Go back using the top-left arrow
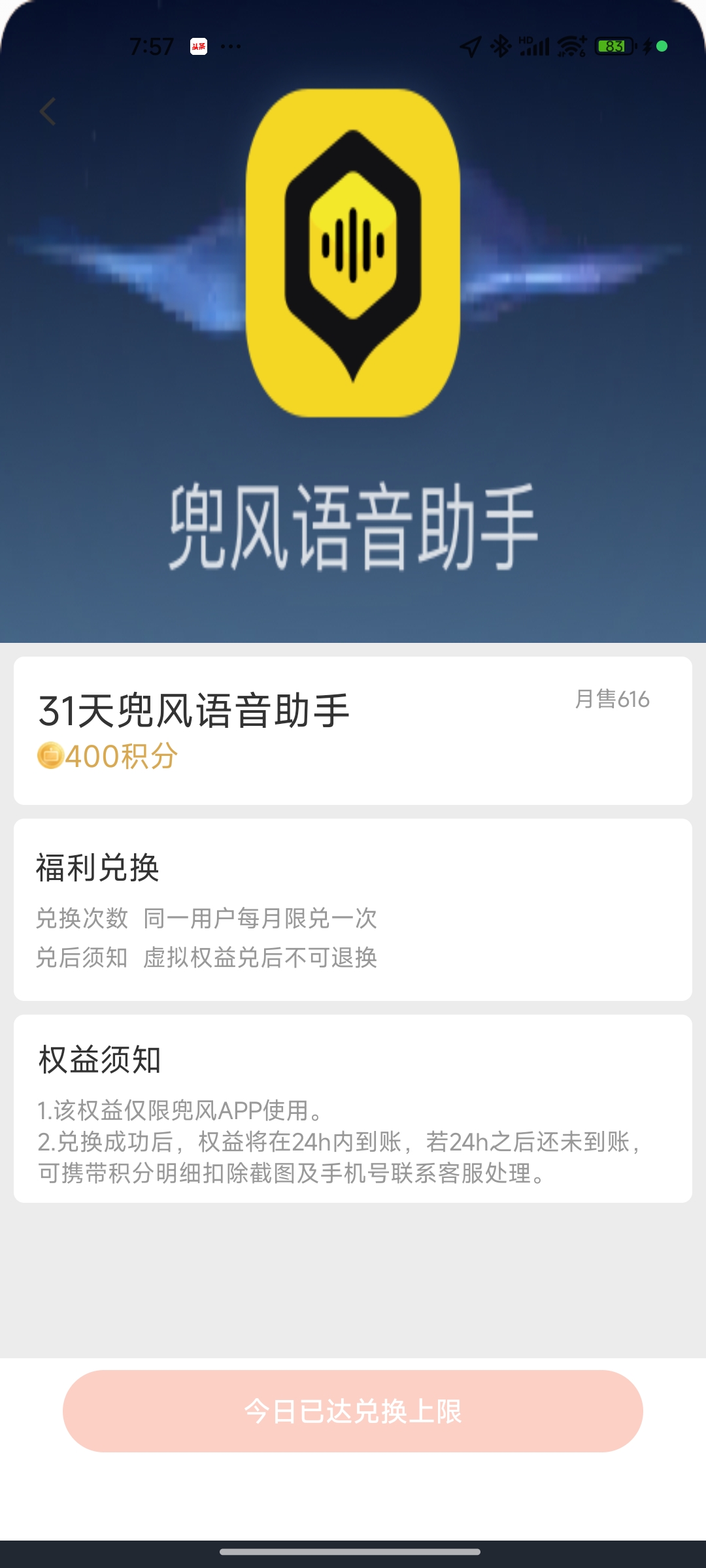 point(48,112)
